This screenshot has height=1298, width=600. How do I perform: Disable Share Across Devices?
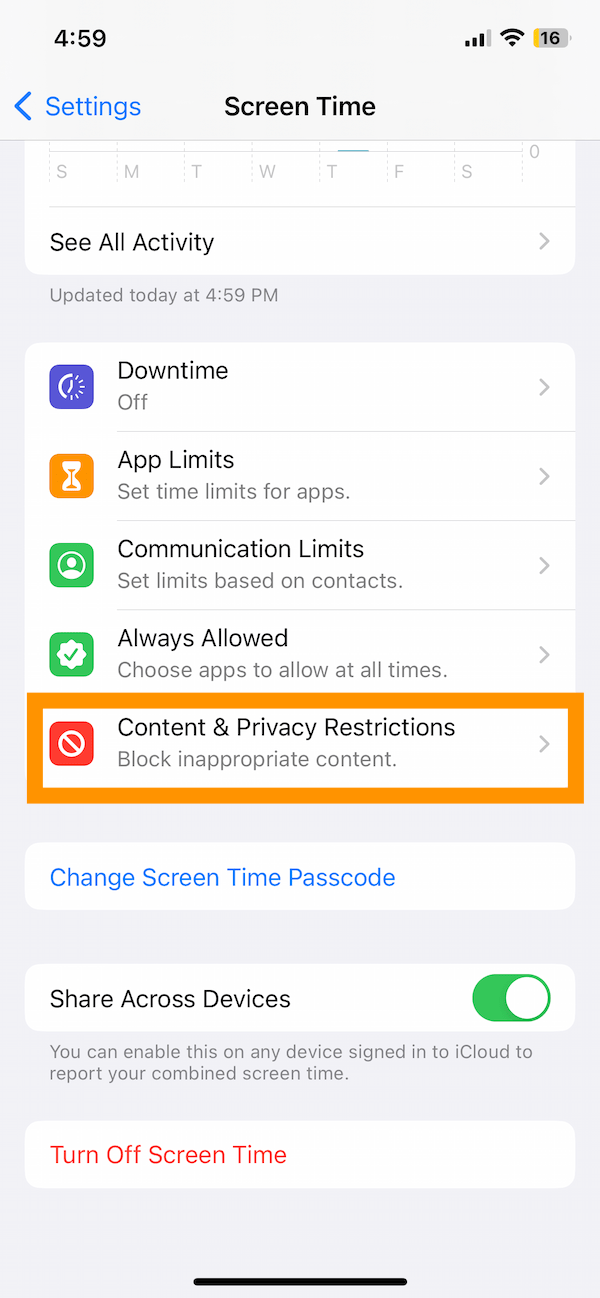click(511, 998)
